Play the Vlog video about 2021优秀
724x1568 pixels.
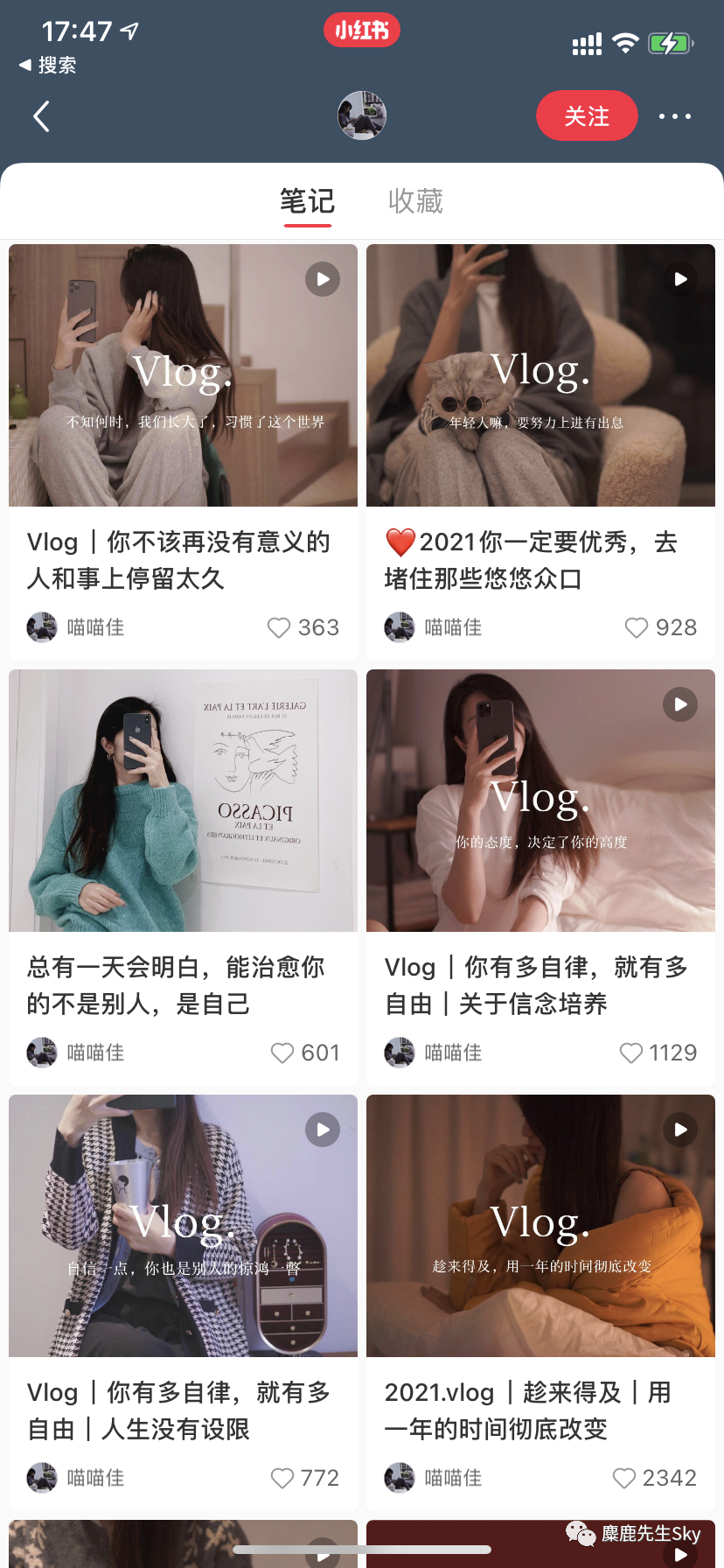point(679,279)
